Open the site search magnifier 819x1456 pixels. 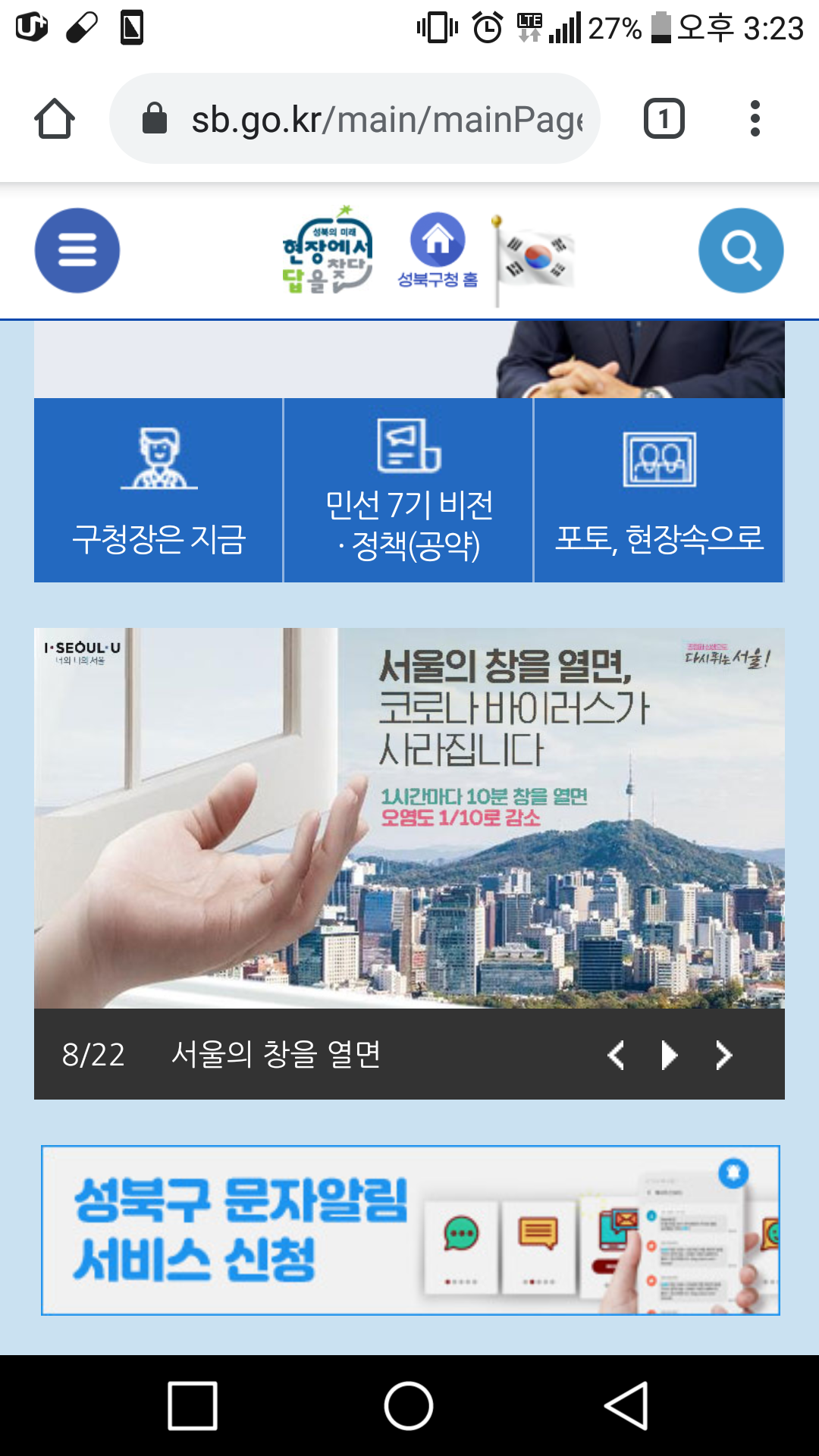click(x=741, y=250)
